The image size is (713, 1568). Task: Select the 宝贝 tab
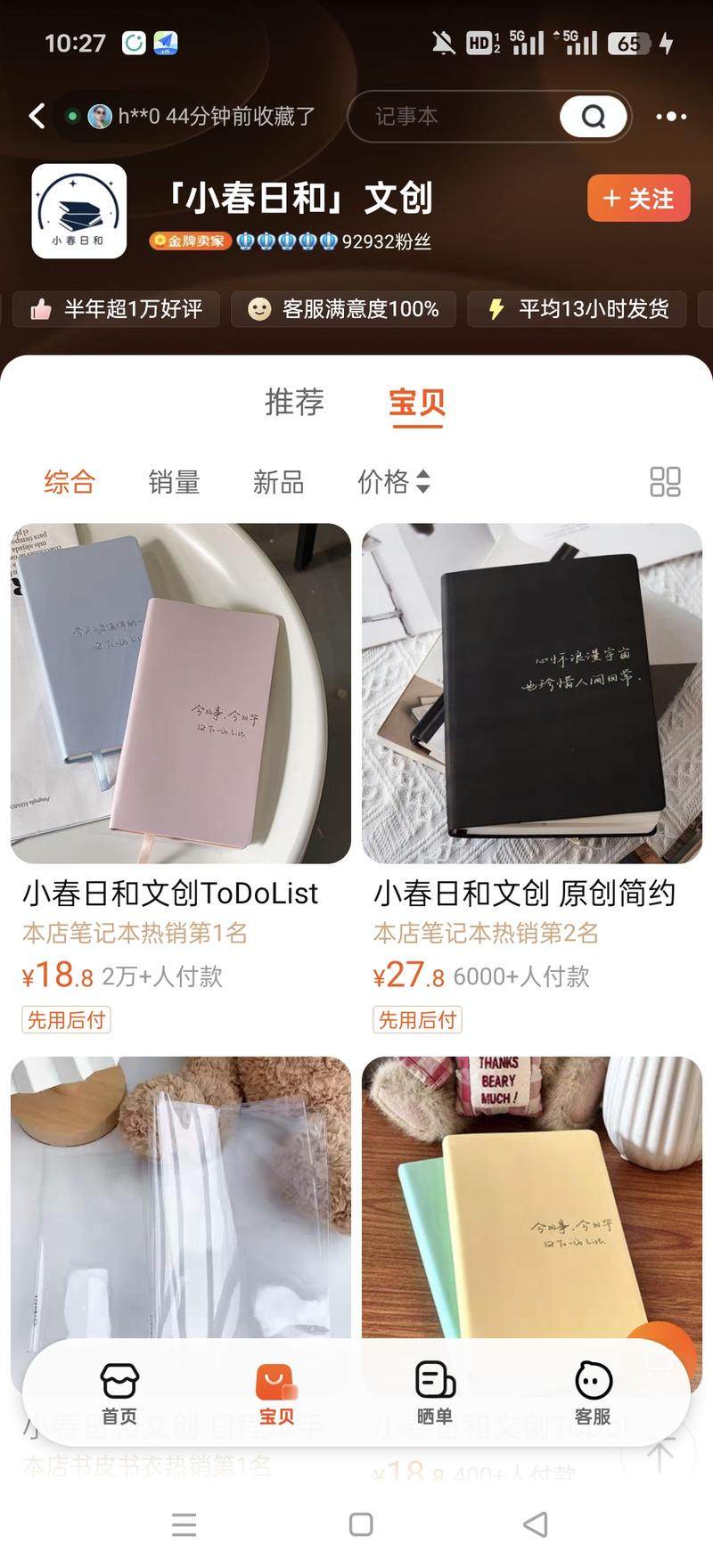click(416, 403)
